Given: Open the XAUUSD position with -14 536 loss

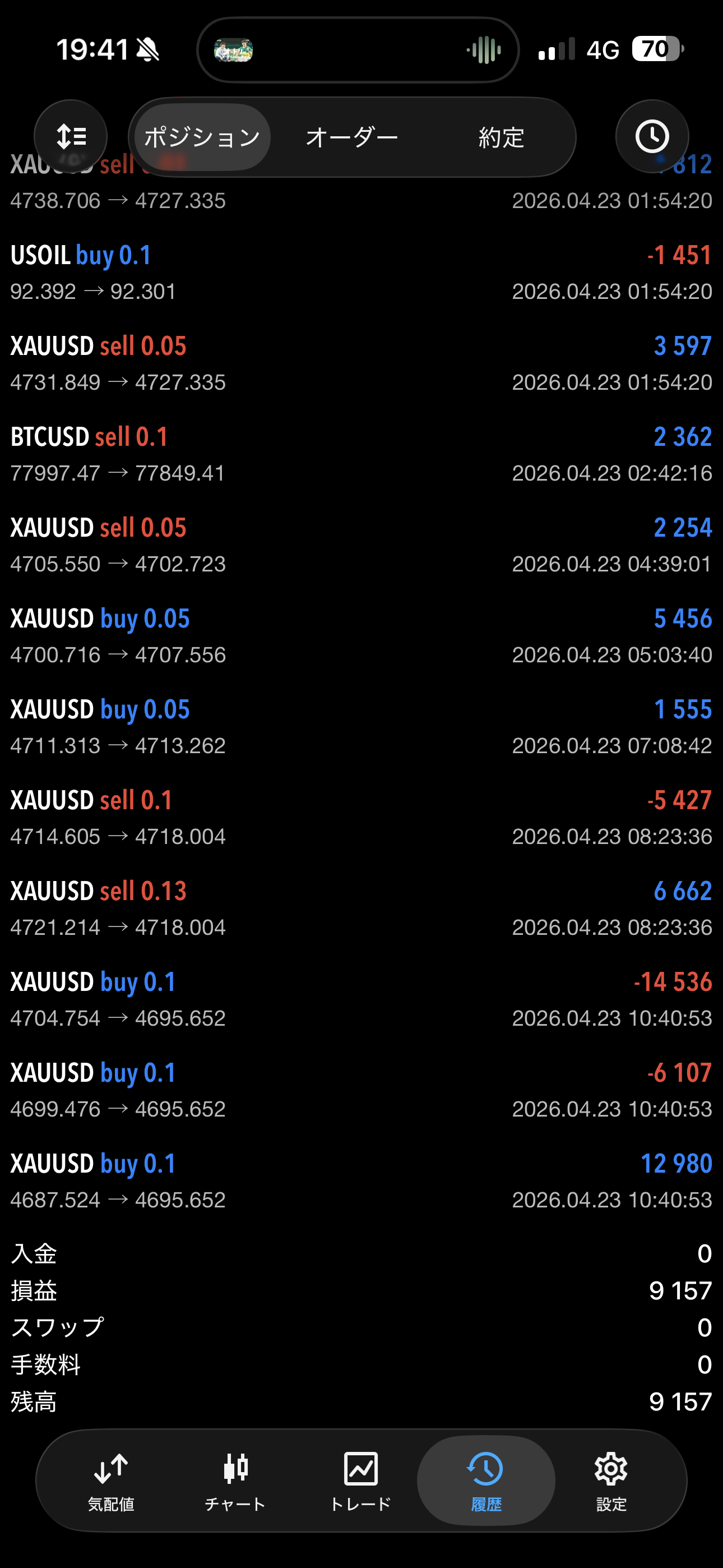Looking at the screenshot, I should click(x=361, y=999).
